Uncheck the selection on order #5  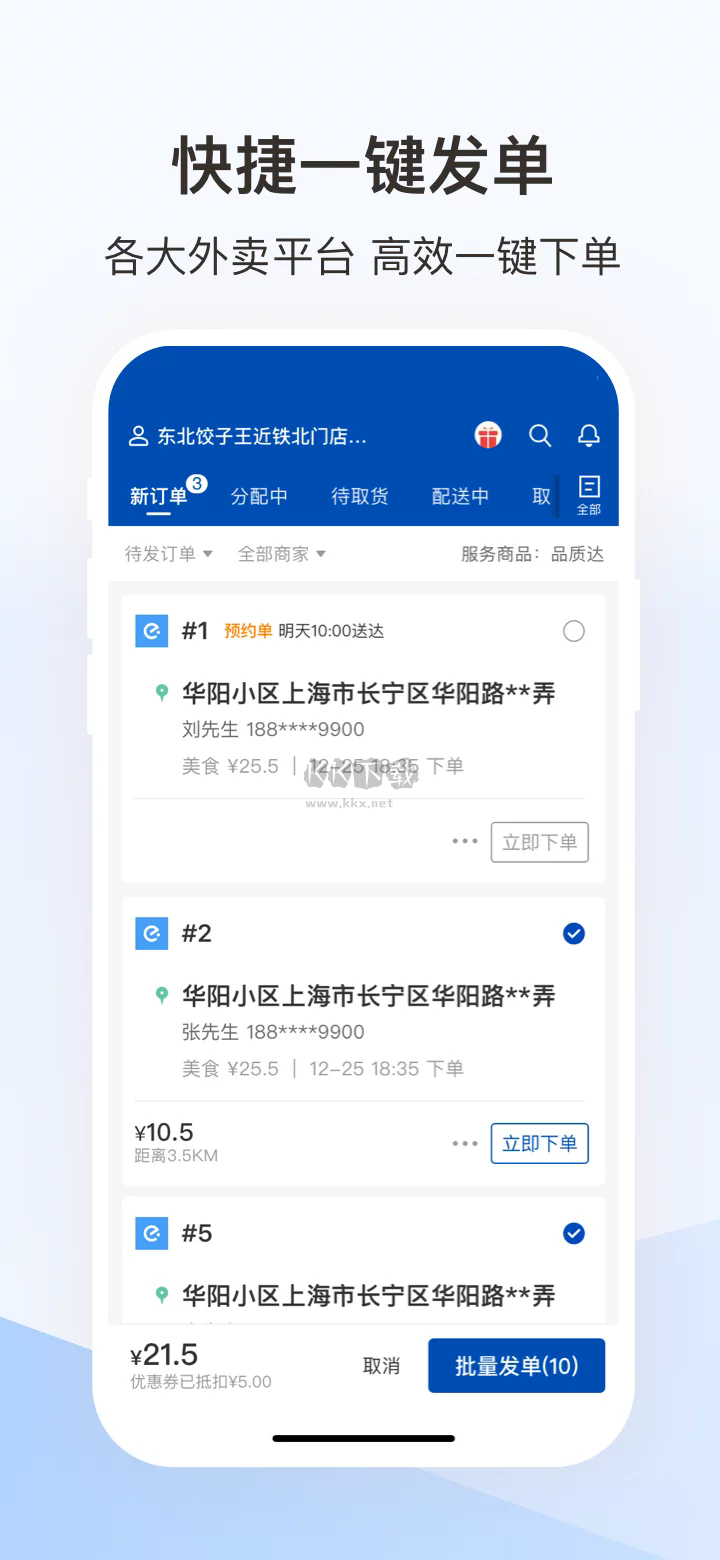[x=574, y=1233]
